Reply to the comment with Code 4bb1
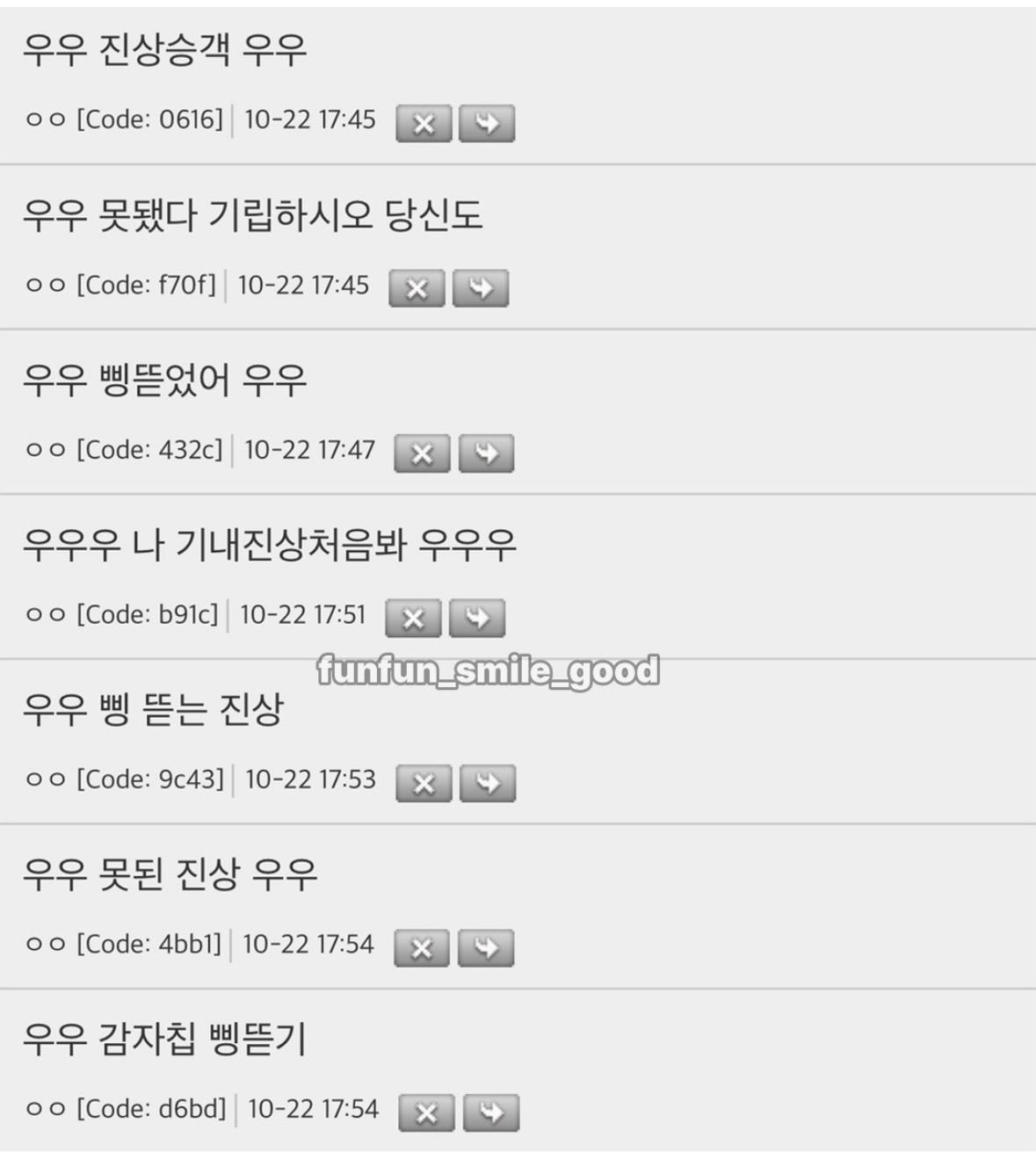The height and width of the screenshot is (1174, 1036). point(486,948)
